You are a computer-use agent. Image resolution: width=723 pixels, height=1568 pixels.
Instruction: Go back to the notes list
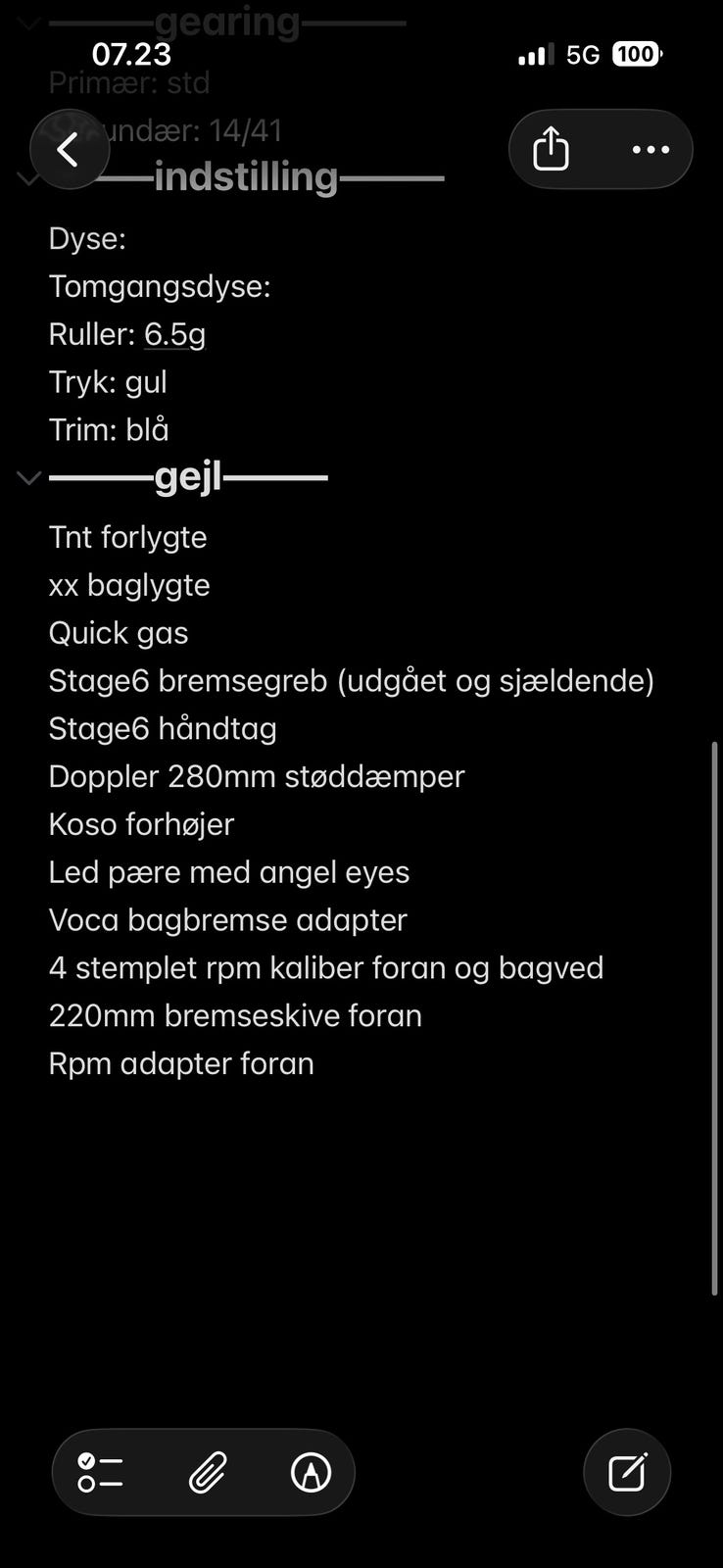(x=69, y=150)
